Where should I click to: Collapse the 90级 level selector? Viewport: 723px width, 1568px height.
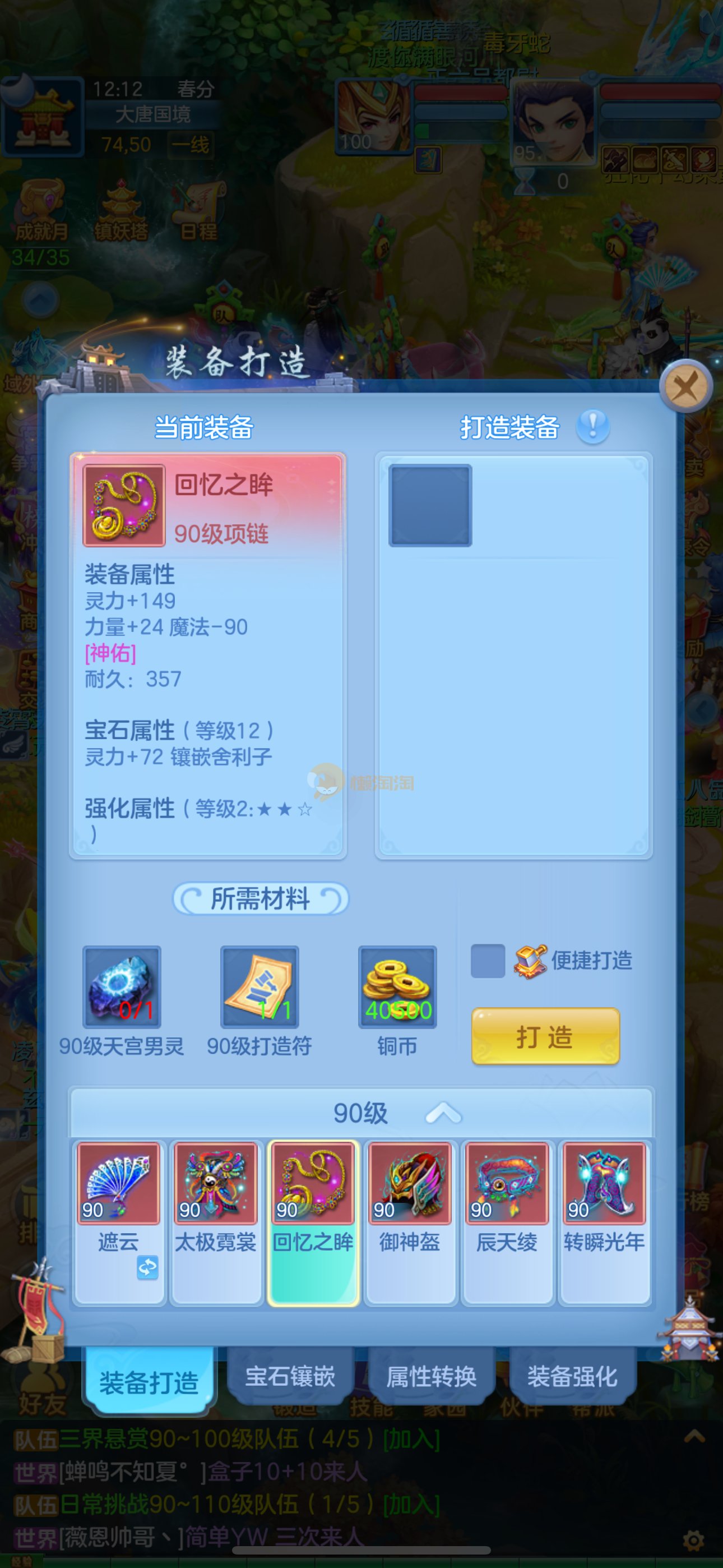(443, 1113)
